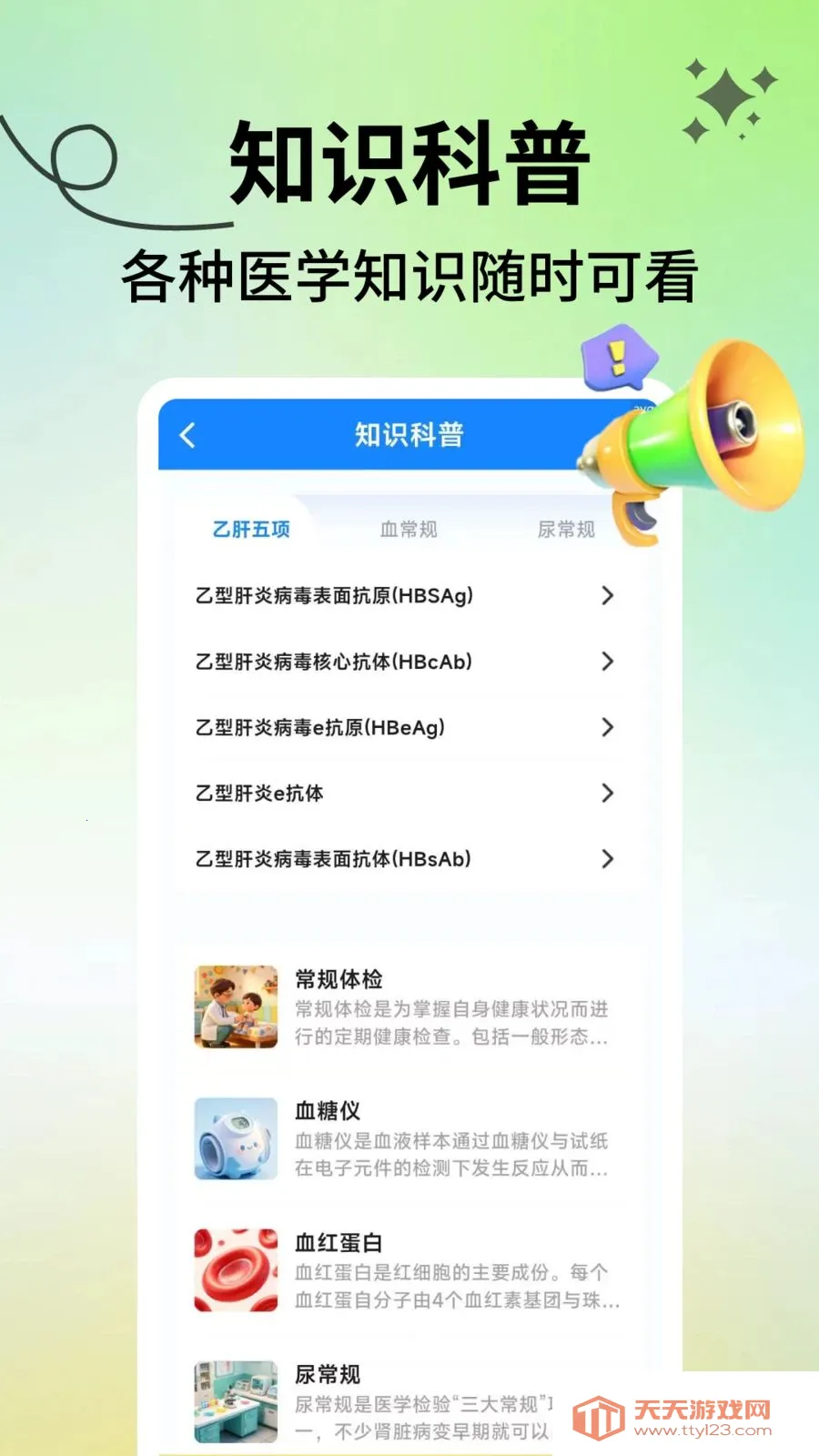Tap the purple exclamation speech bubble icon
Image resolution: width=819 pixels, height=1456 pixels.
(x=617, y=361)
